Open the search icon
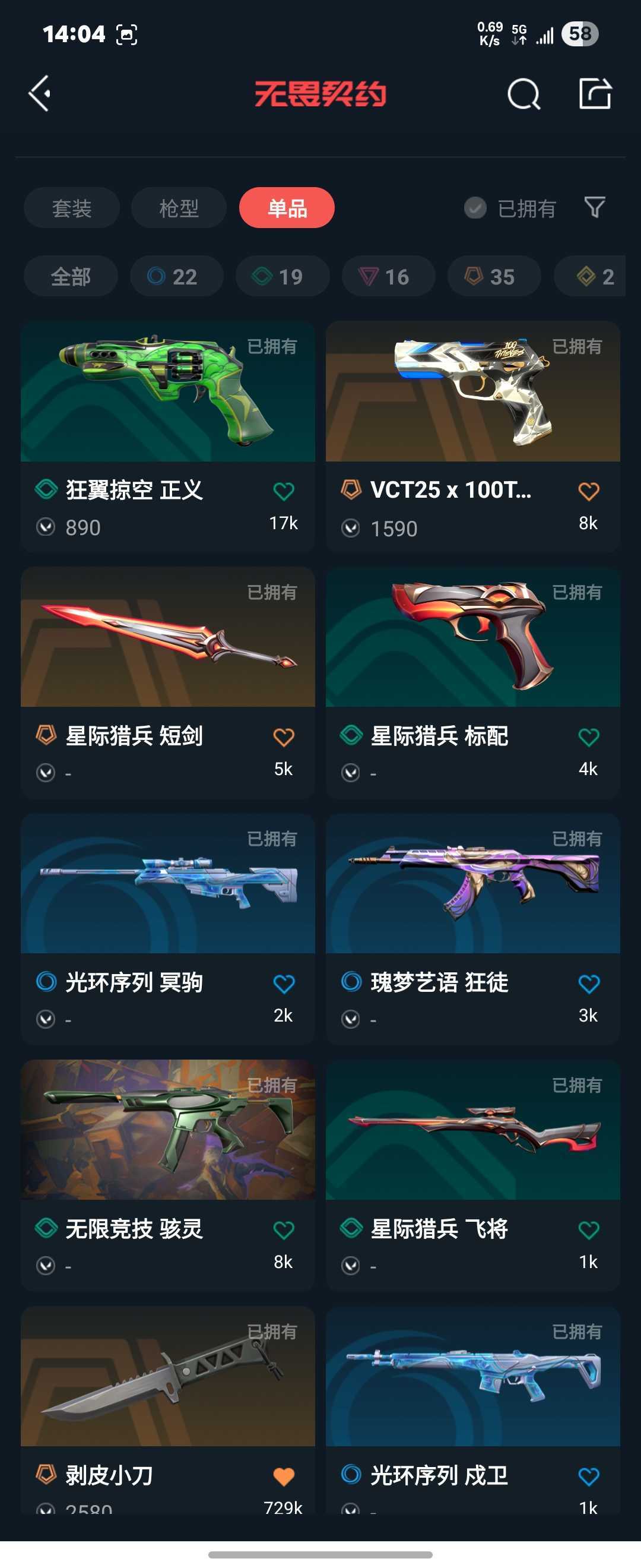Viewport: 641px width, 1568px height. pyautogui.click(x=523, y=94)
